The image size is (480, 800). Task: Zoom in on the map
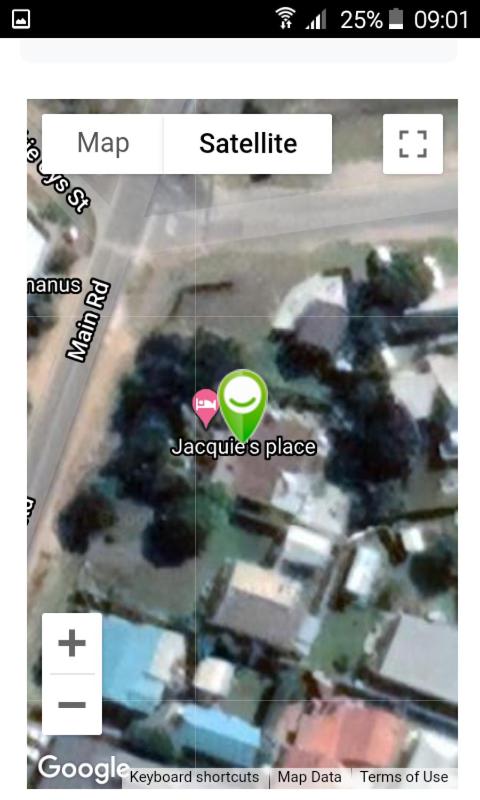tap(72, 643)
